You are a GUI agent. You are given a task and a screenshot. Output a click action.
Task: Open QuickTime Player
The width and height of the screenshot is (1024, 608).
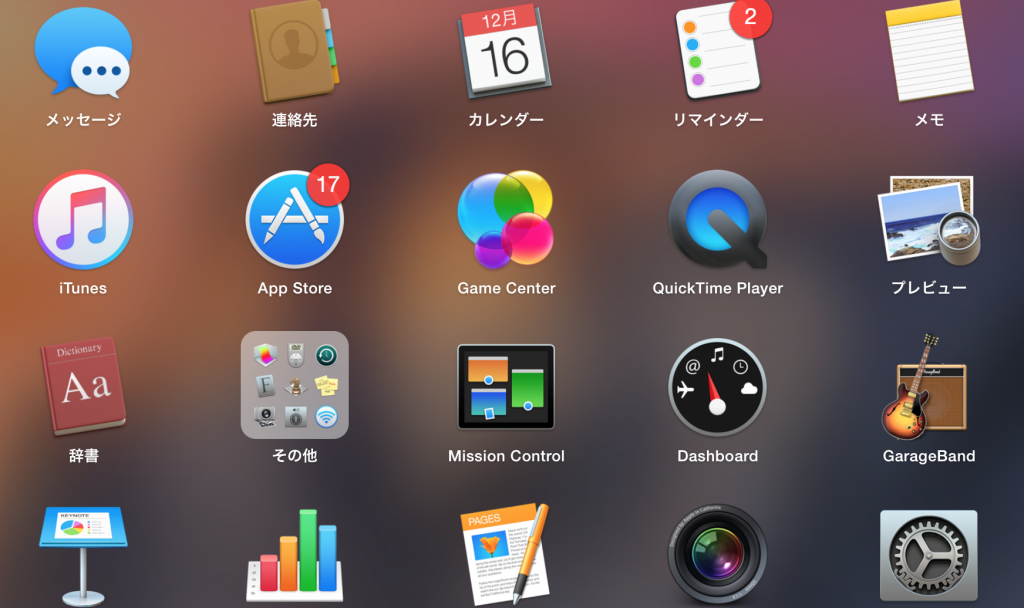tap(717, 220)
